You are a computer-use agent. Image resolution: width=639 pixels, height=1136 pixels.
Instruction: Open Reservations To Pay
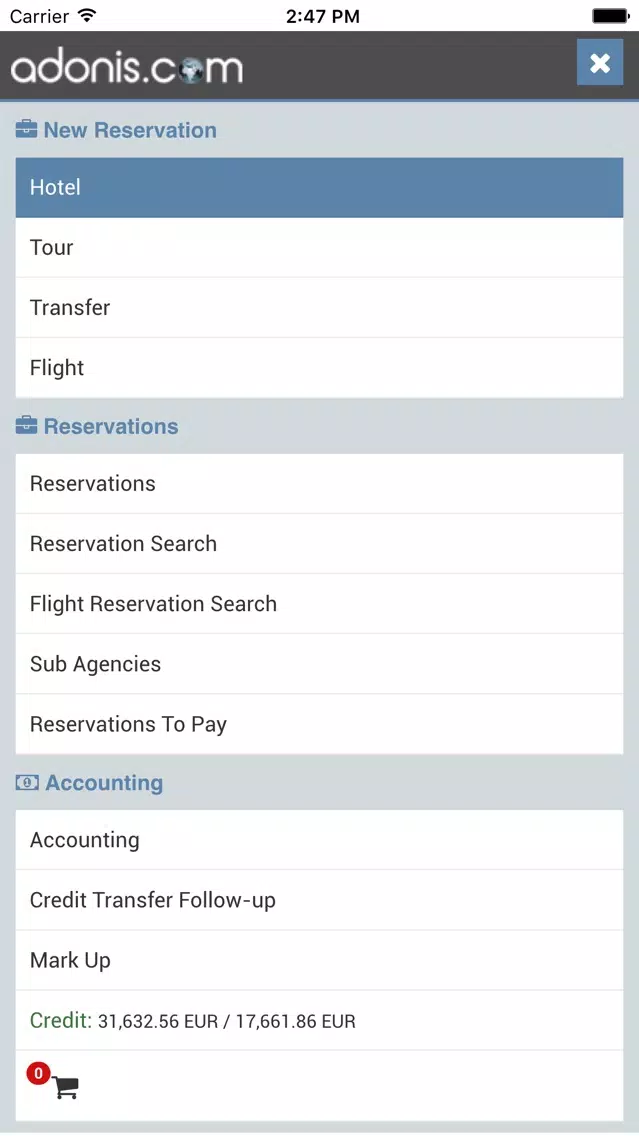pos(320,724)
